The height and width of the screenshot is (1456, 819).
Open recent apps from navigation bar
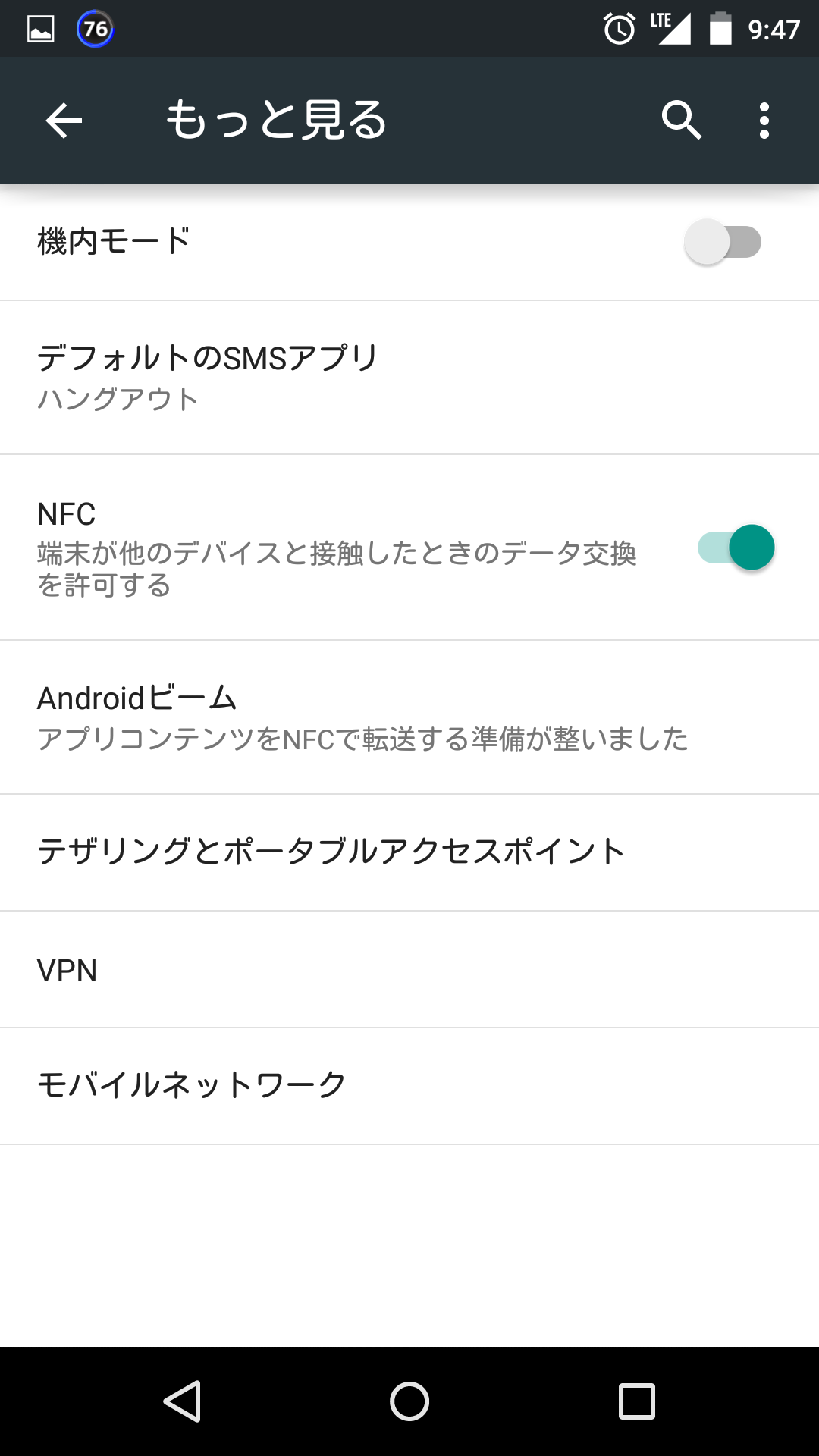click(x=637, y=1401)
